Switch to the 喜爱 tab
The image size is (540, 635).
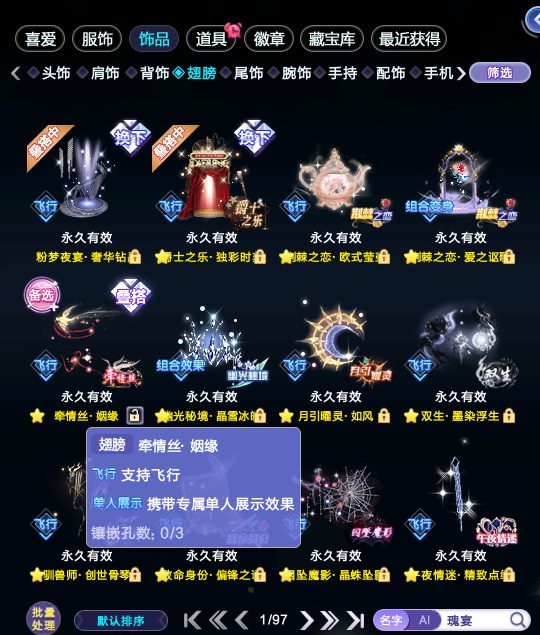click(x=40, y=39)
